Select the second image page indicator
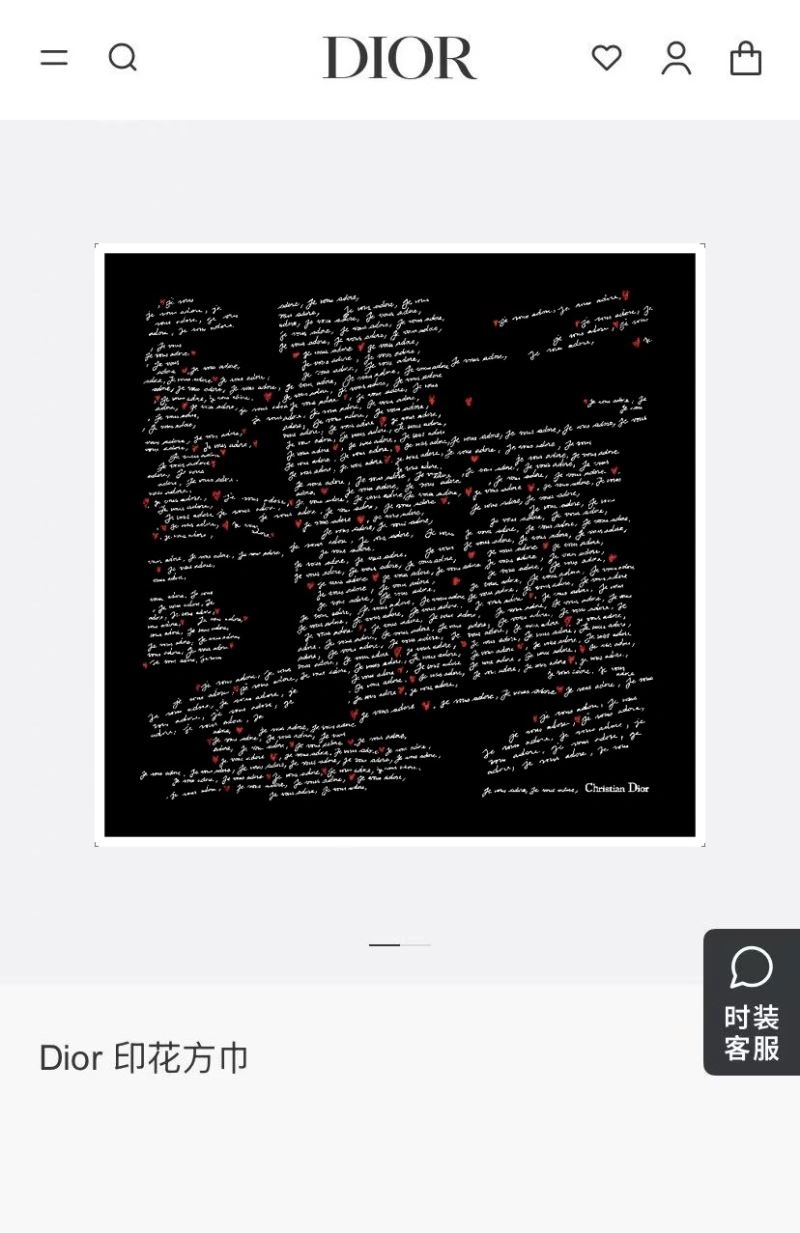 click(416, 944)
